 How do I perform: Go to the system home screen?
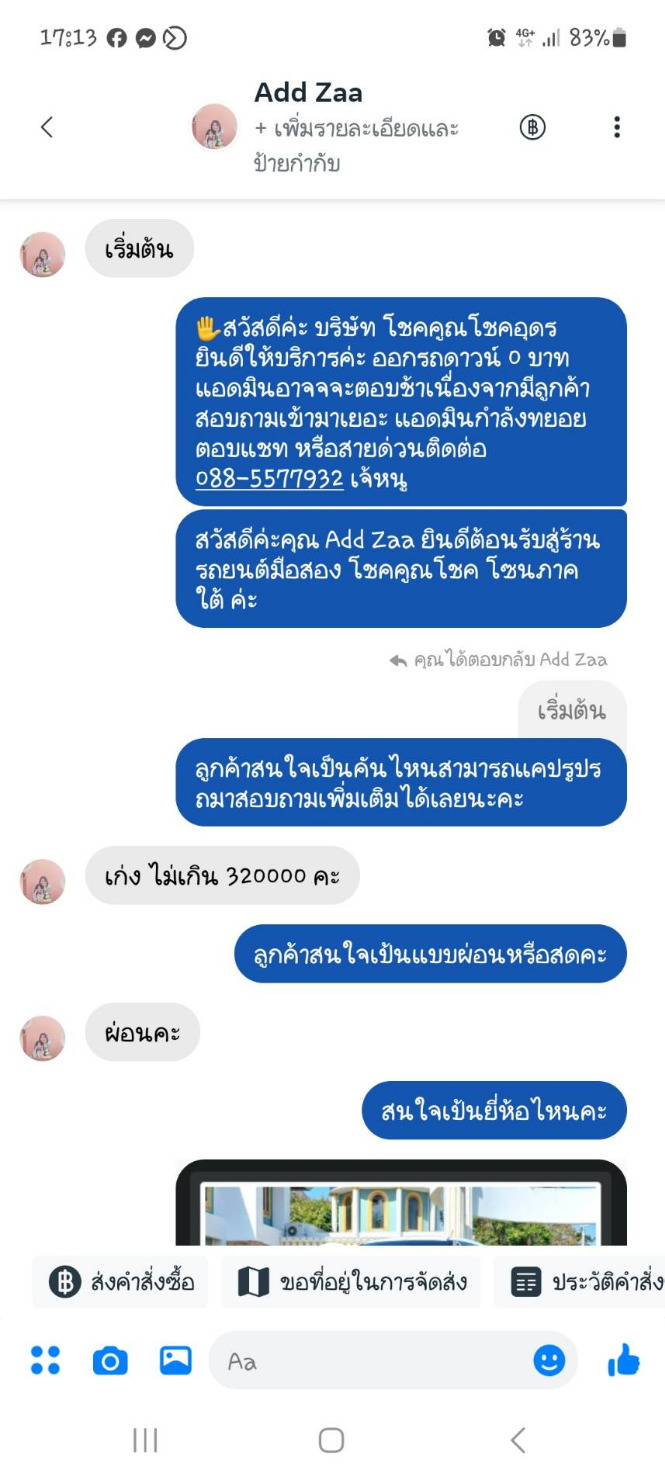[x=331, y=1440]
